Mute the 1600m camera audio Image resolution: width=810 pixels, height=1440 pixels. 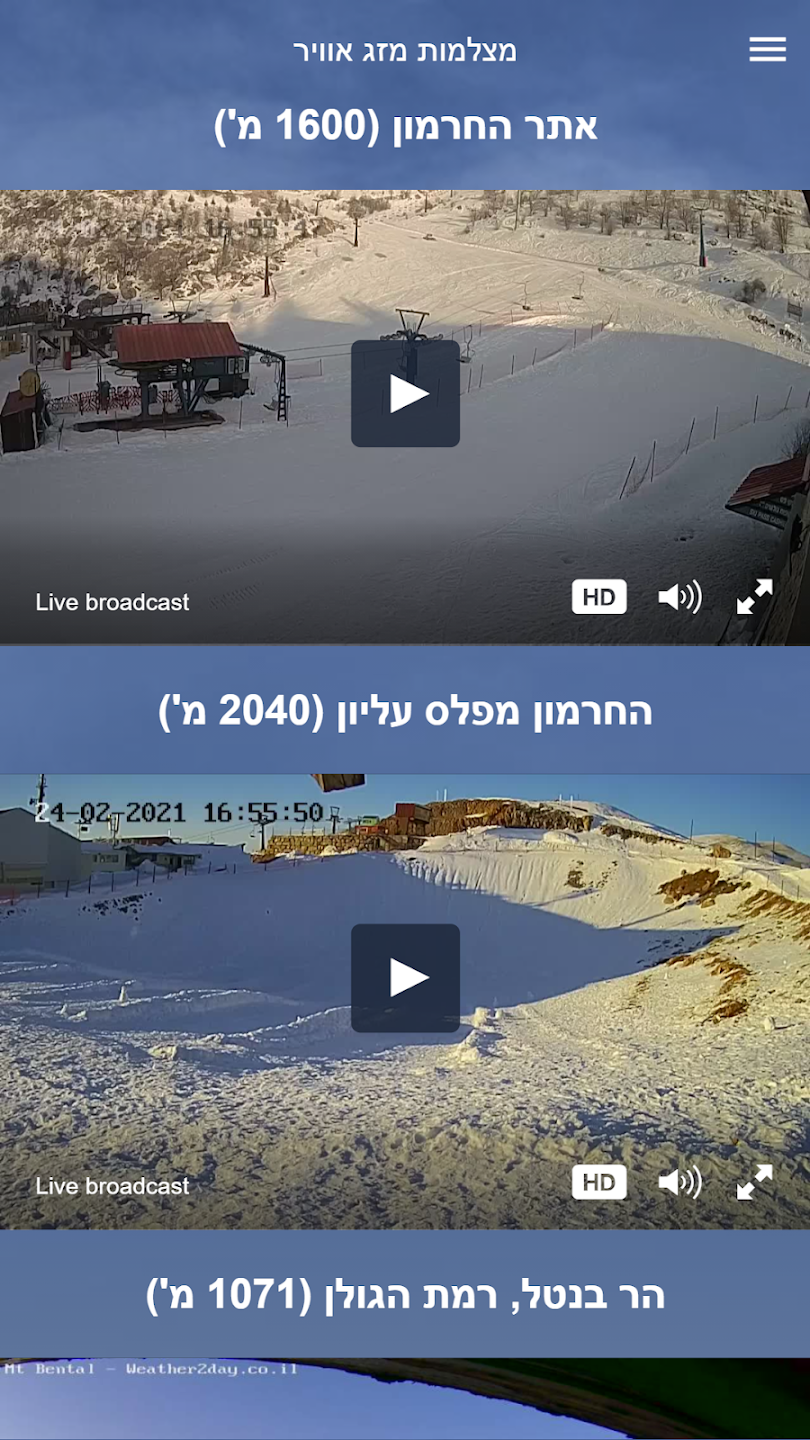679,597
